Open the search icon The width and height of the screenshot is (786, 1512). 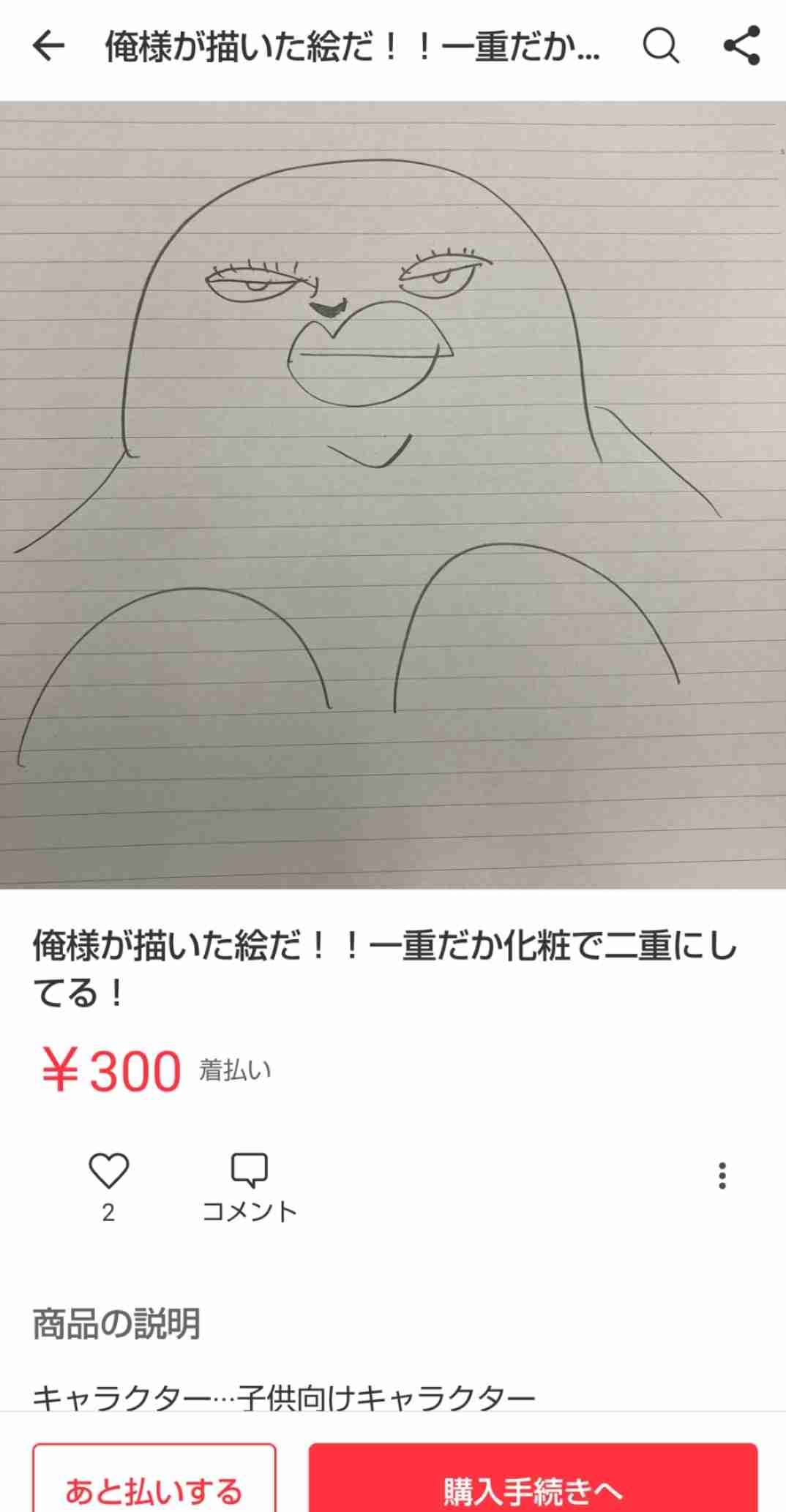tap(659, 46)
